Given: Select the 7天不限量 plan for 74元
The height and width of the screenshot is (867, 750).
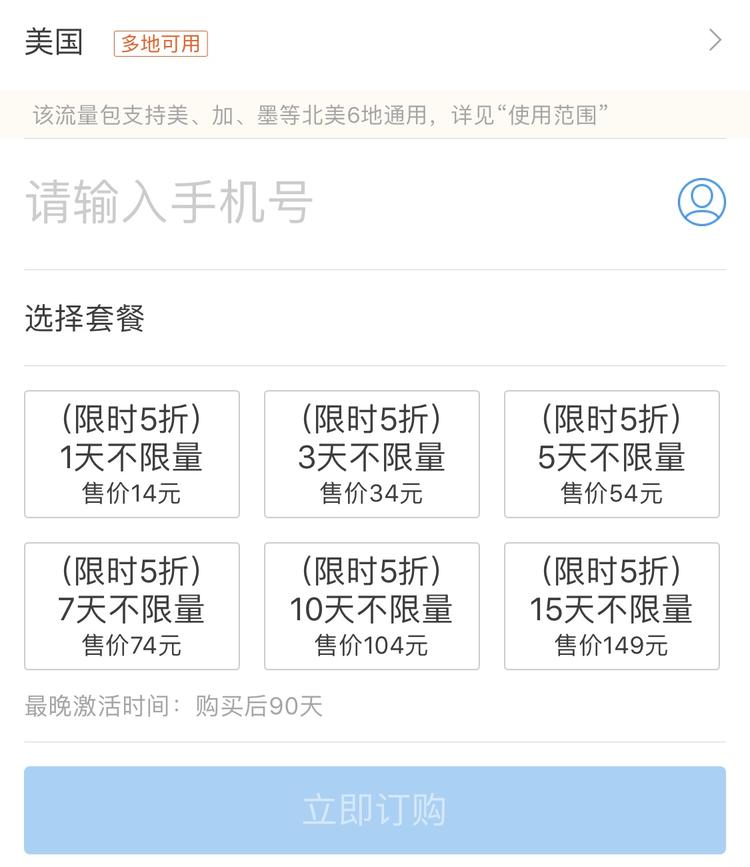Looking at the screenshot, I should tap(132, 606).
